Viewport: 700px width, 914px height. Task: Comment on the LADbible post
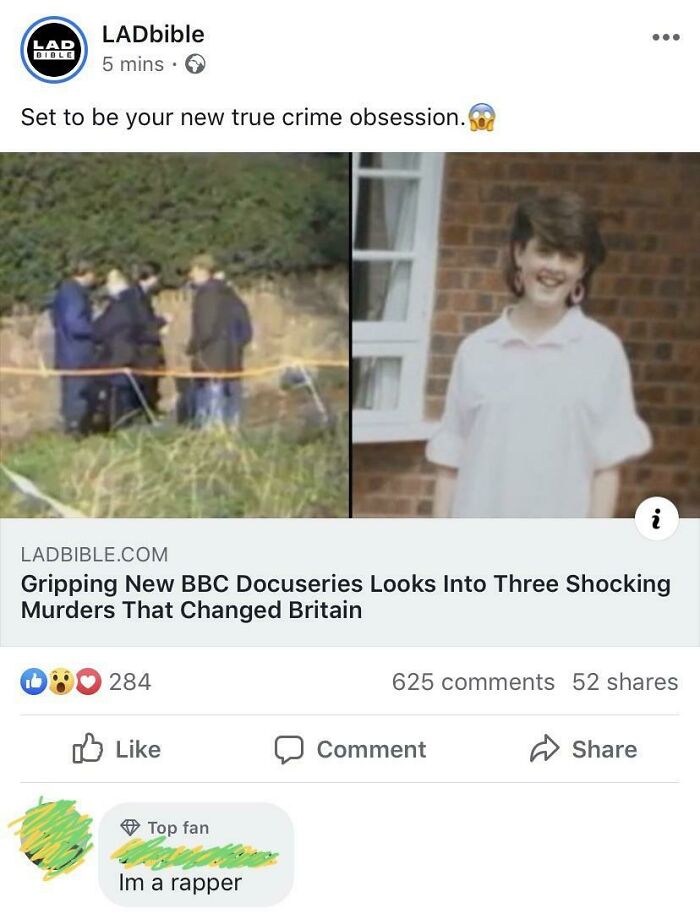pos(350,749)
